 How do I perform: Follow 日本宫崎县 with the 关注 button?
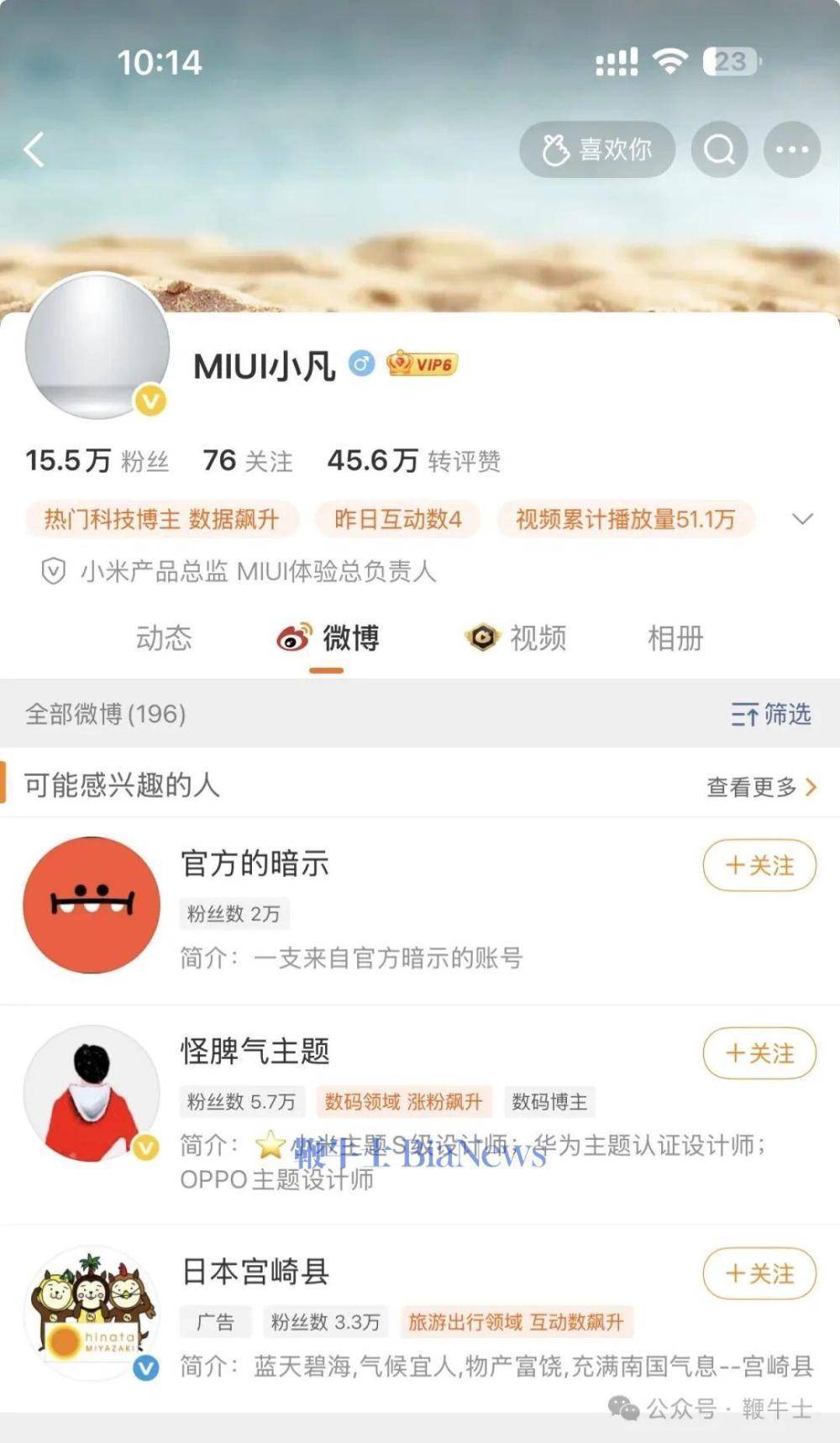pos(759,1273)
